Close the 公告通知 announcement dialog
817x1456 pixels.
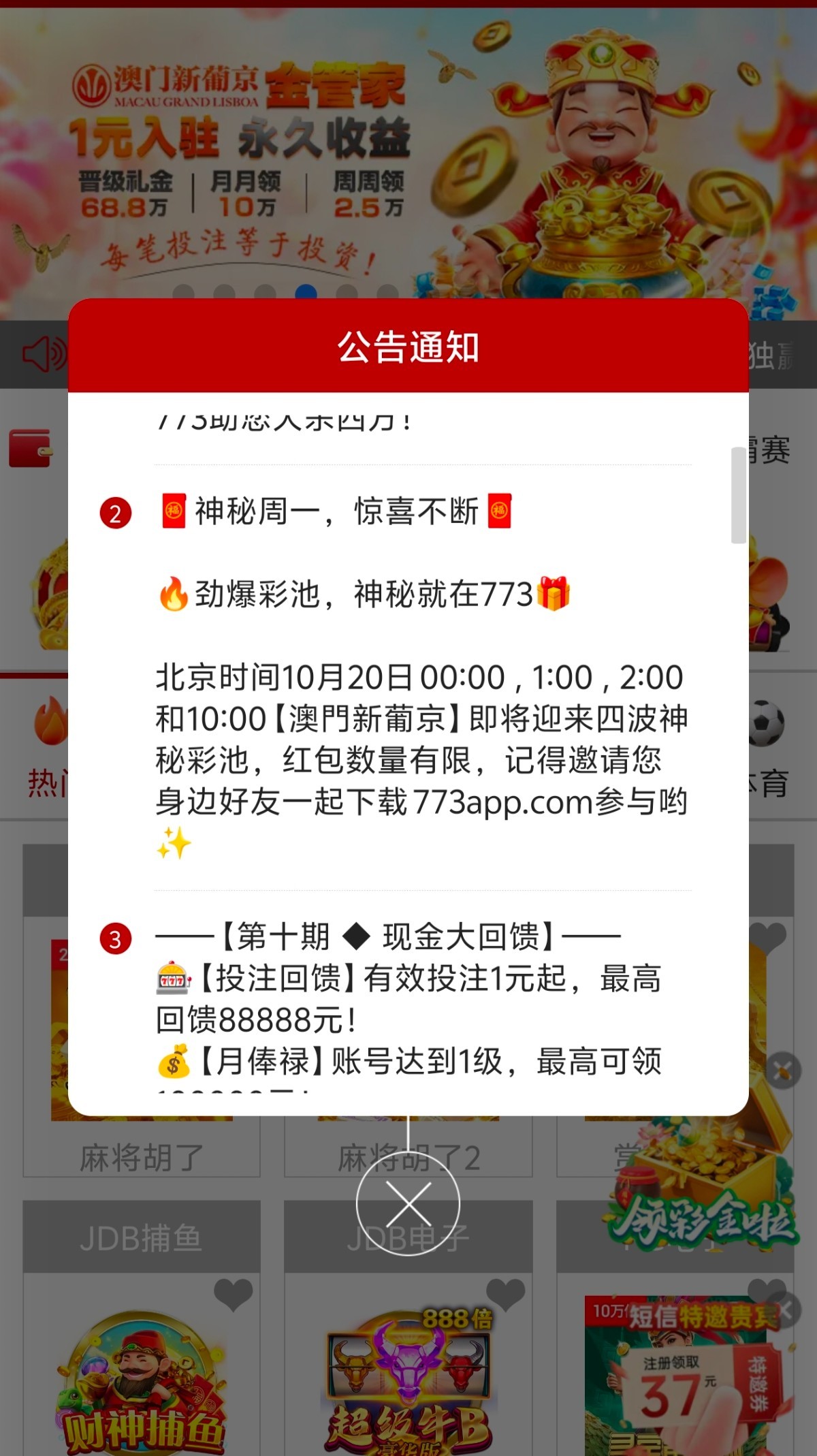click(x=408, y=1203)
